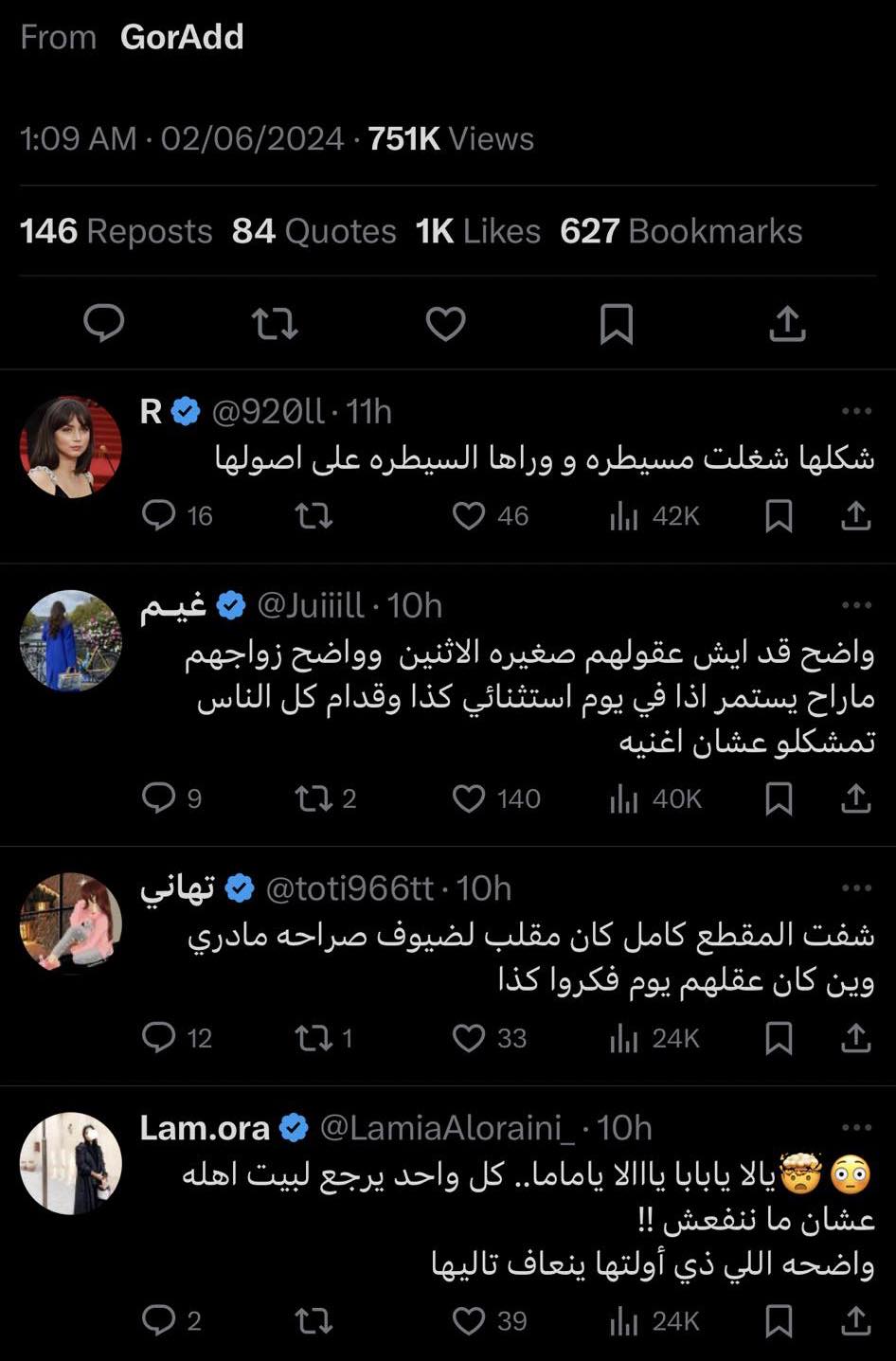Viewport: 896px width, 1361px height.
Task: Open the GorAdd source link
Action: 182,37
